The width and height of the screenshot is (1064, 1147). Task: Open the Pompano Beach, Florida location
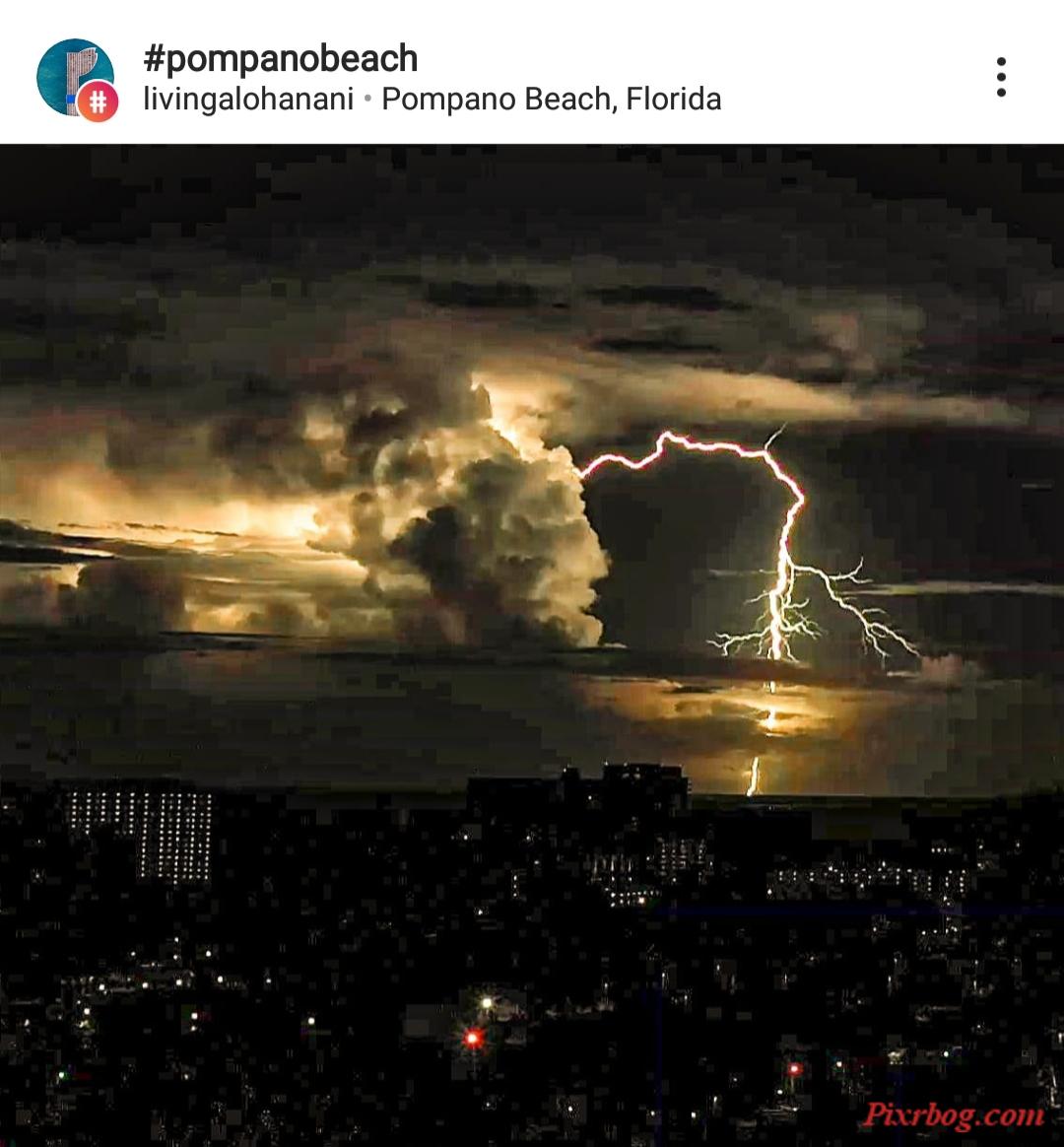point(551,100)
